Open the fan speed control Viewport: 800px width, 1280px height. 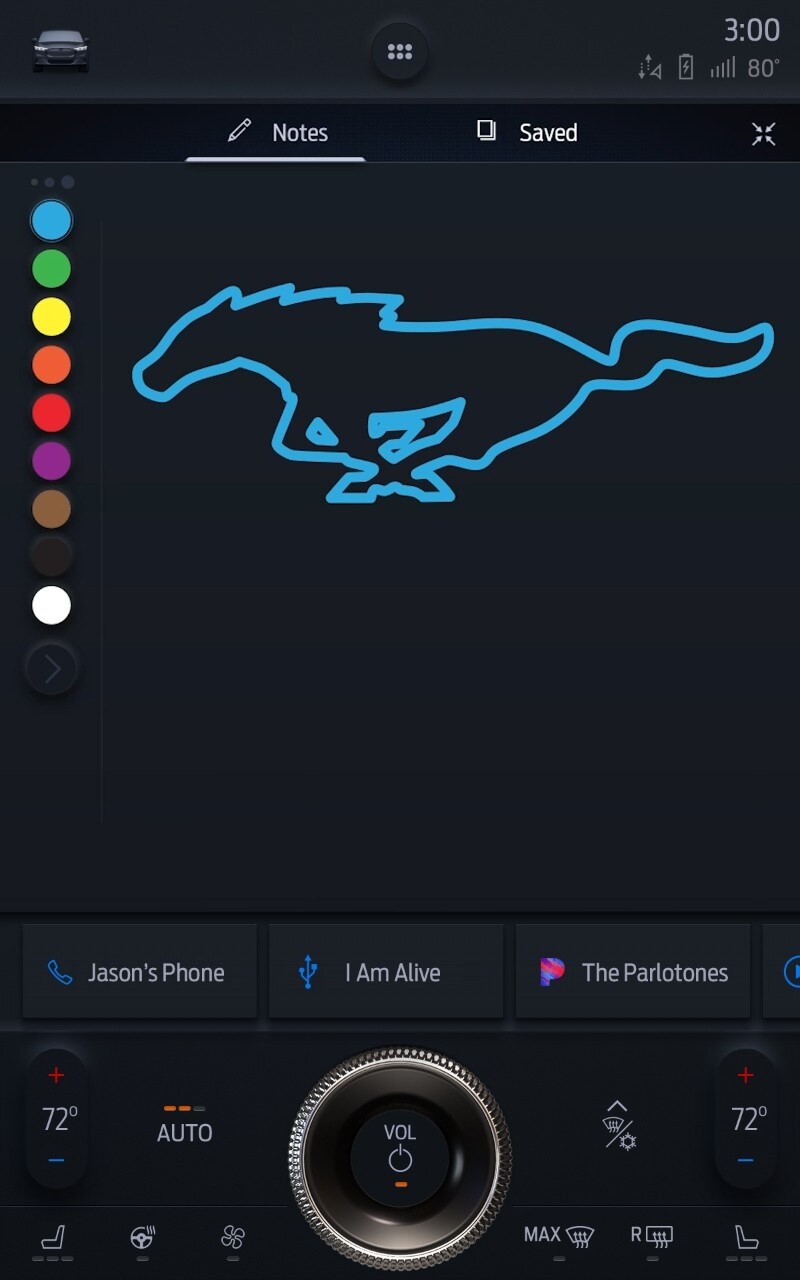[233, 1238]
